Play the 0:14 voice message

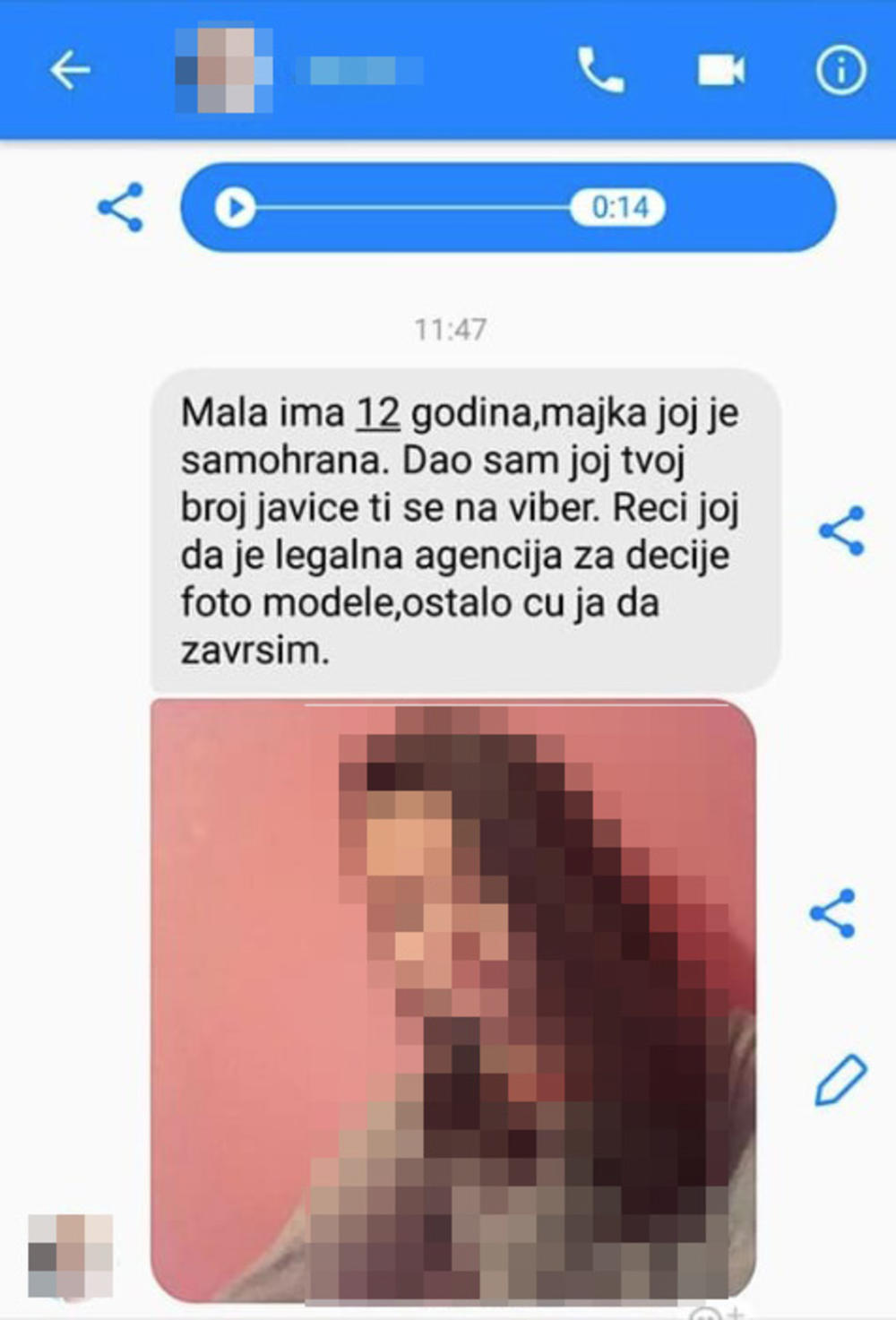[235, 208]
